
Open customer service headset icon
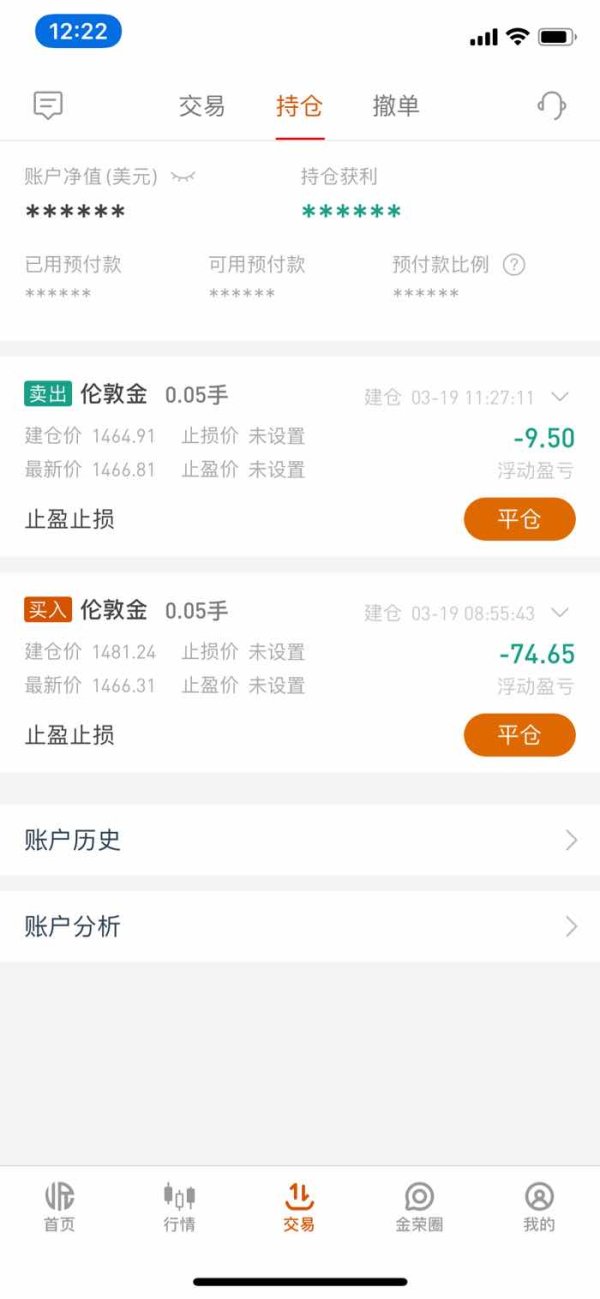552,105
